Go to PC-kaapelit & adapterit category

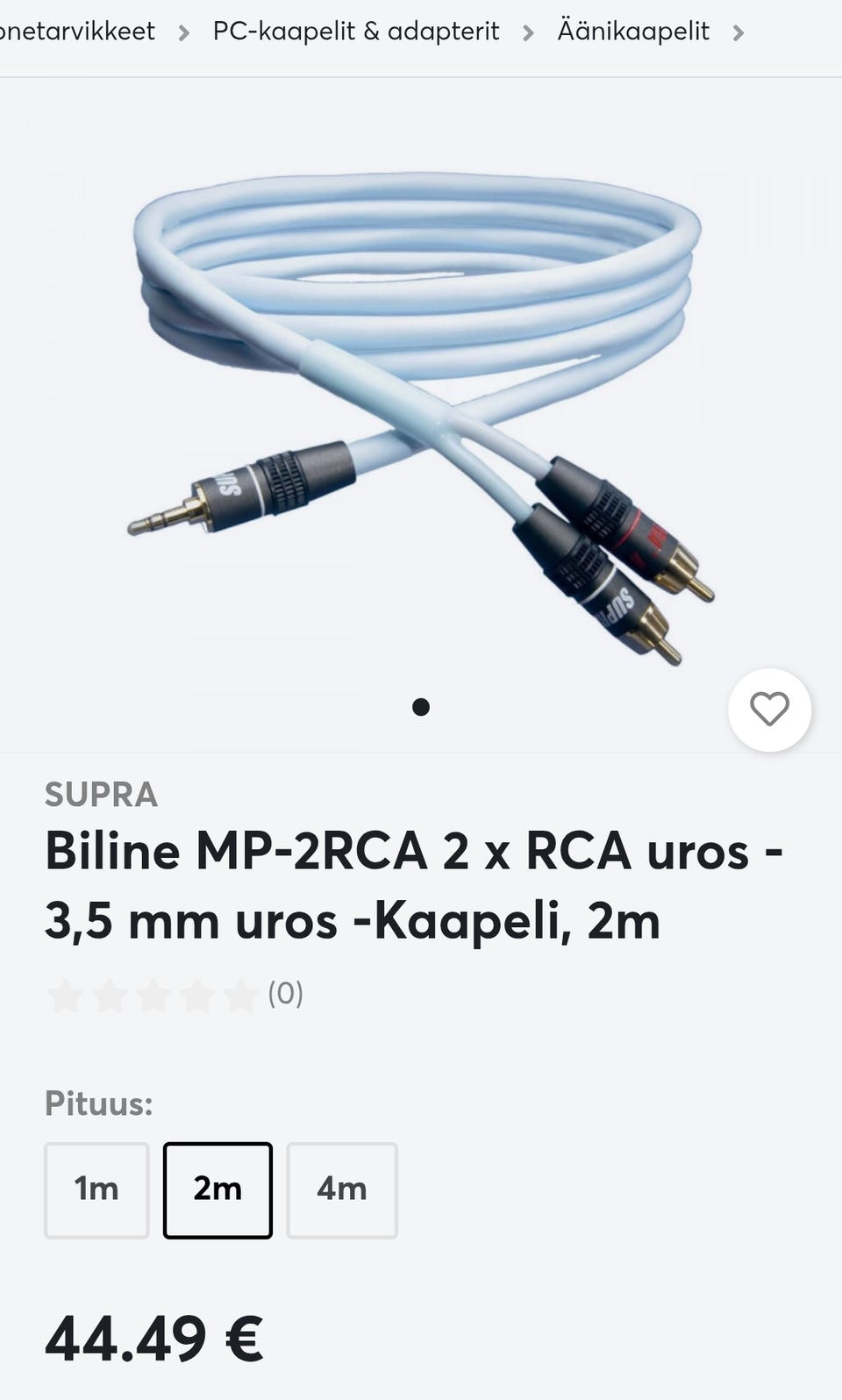point(354,31)
